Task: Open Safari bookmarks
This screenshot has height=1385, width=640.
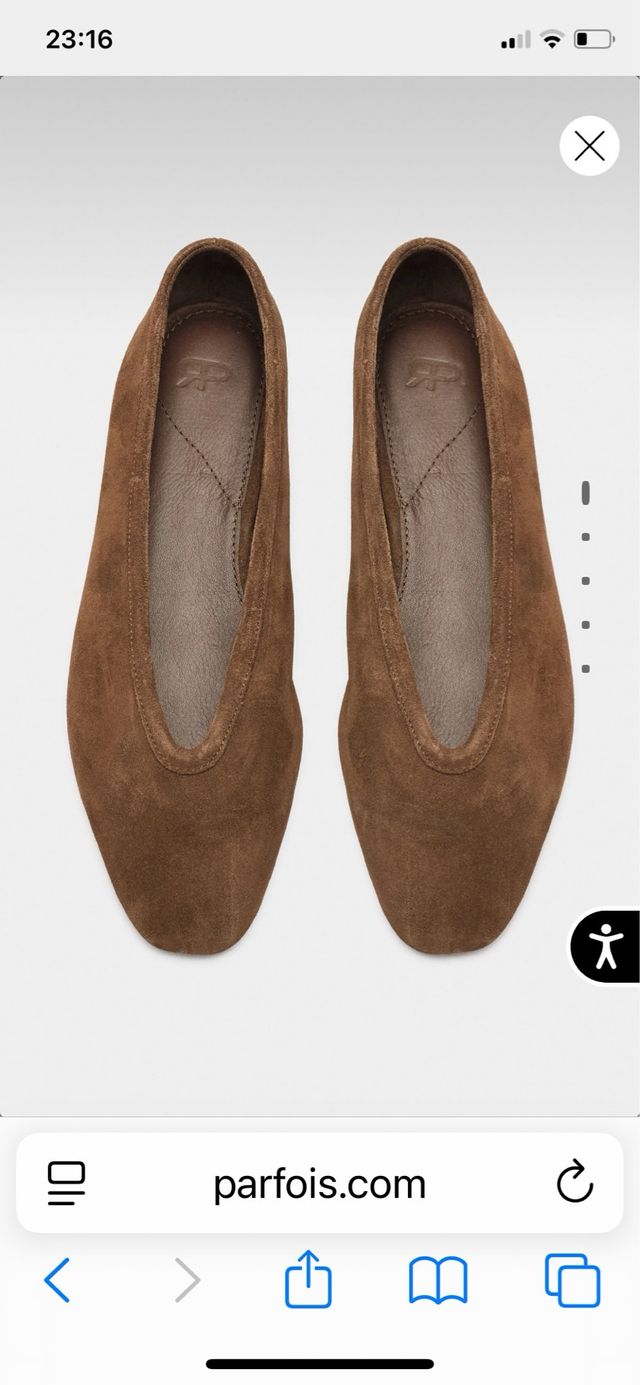Action: click(x=438, y=1280)
